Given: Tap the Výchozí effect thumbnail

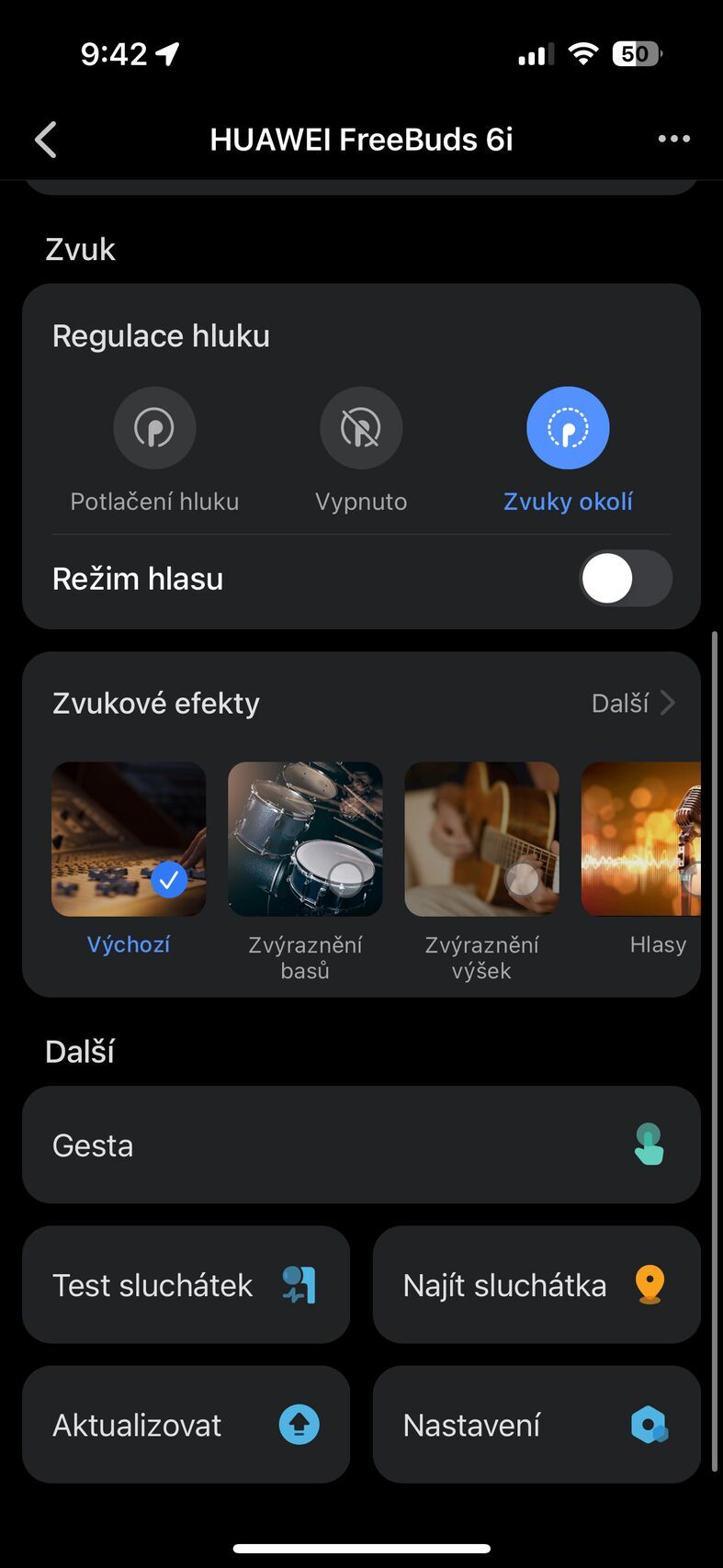Looking at the screenshot, I should (x=129, y=839).
